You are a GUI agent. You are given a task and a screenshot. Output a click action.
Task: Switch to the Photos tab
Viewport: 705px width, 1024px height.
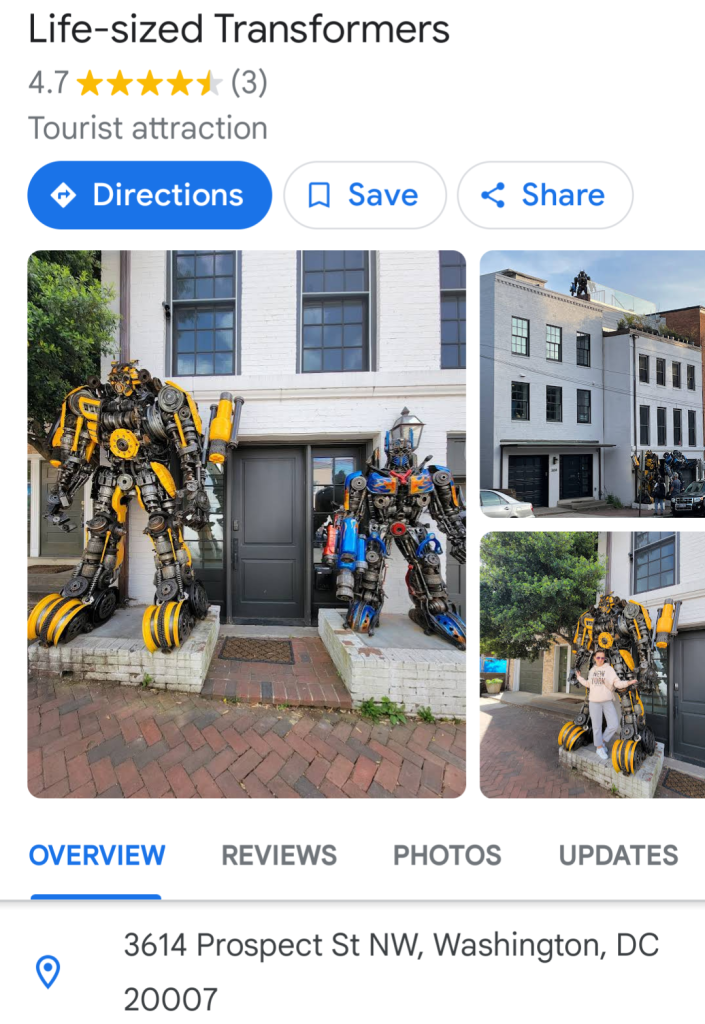447,856
